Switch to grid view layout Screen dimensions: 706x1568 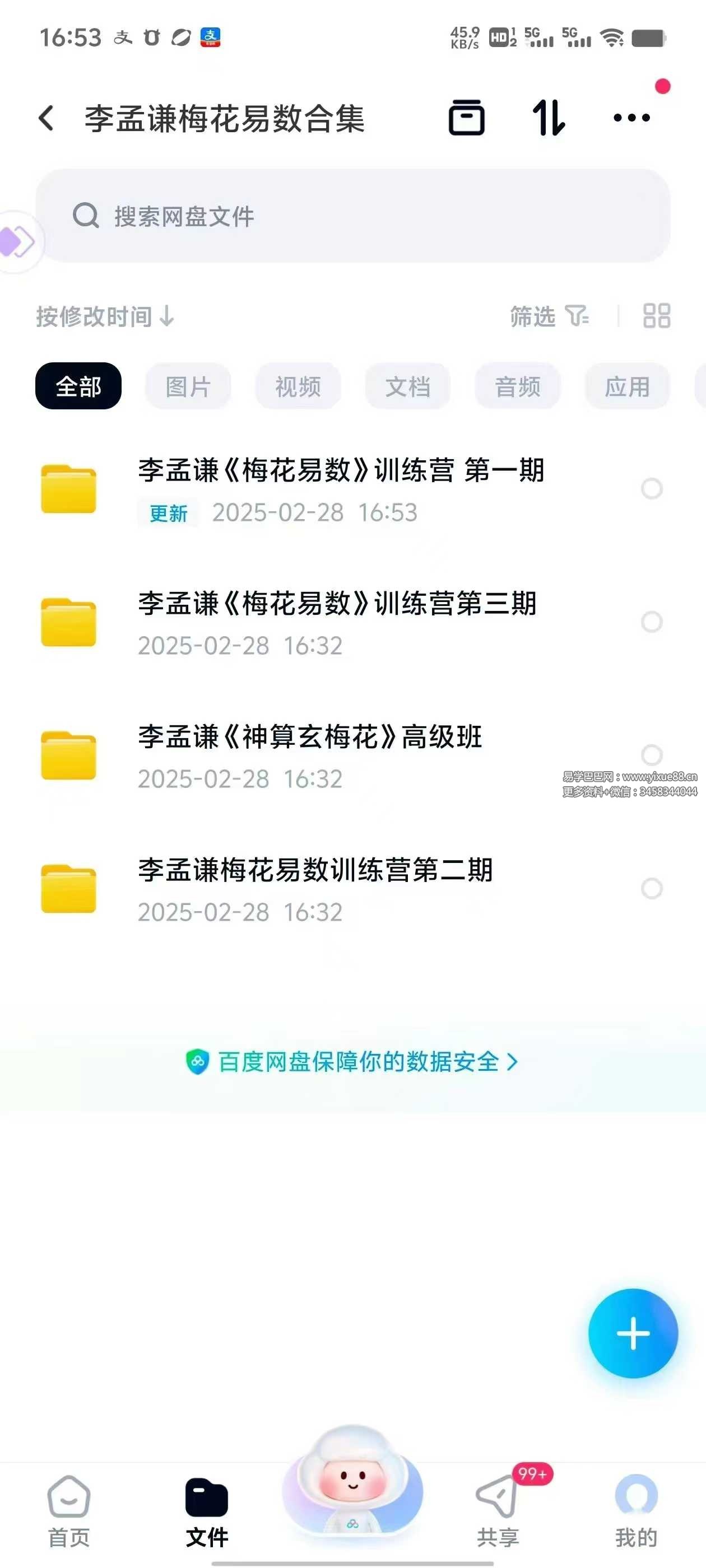pos(657,316)
